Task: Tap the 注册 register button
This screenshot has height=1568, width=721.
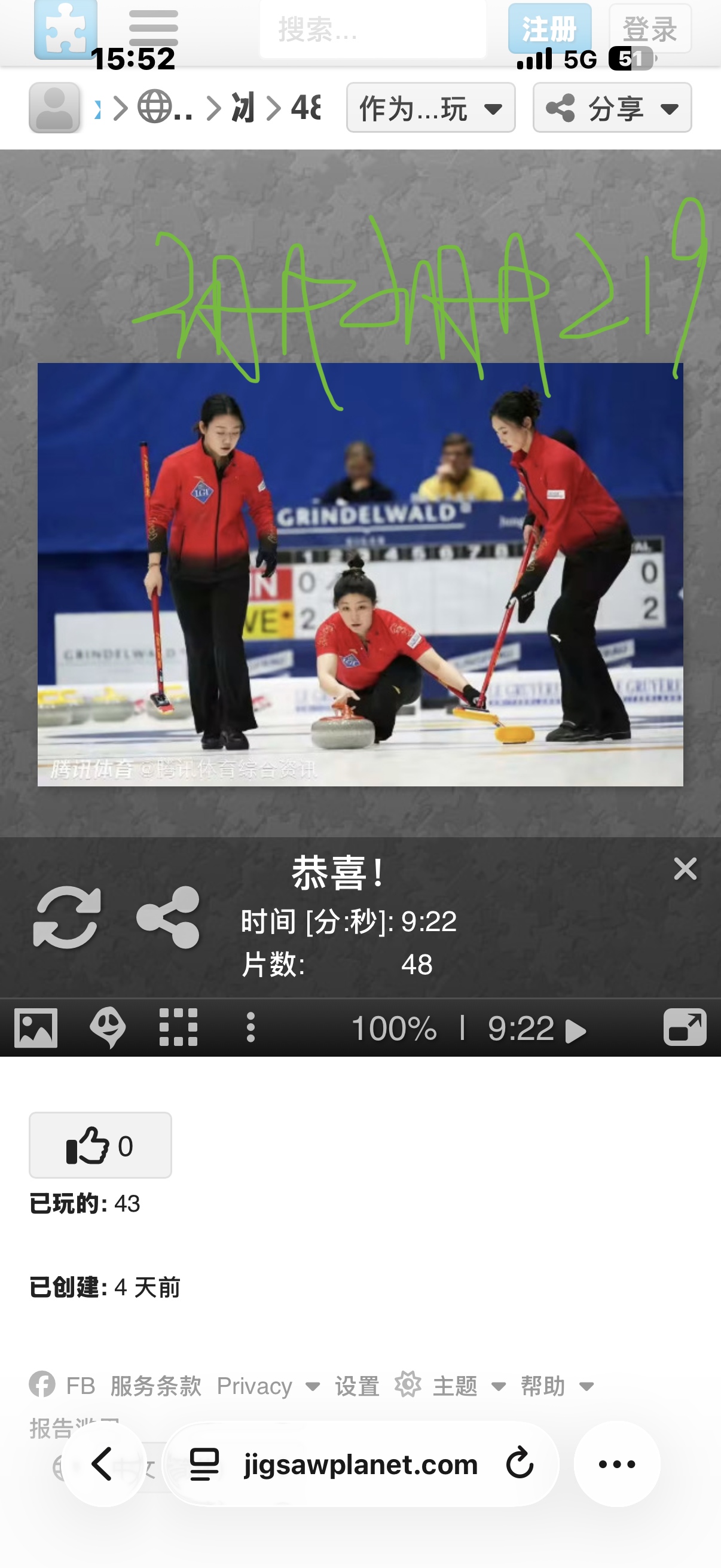Action: [x=549, y=28]
